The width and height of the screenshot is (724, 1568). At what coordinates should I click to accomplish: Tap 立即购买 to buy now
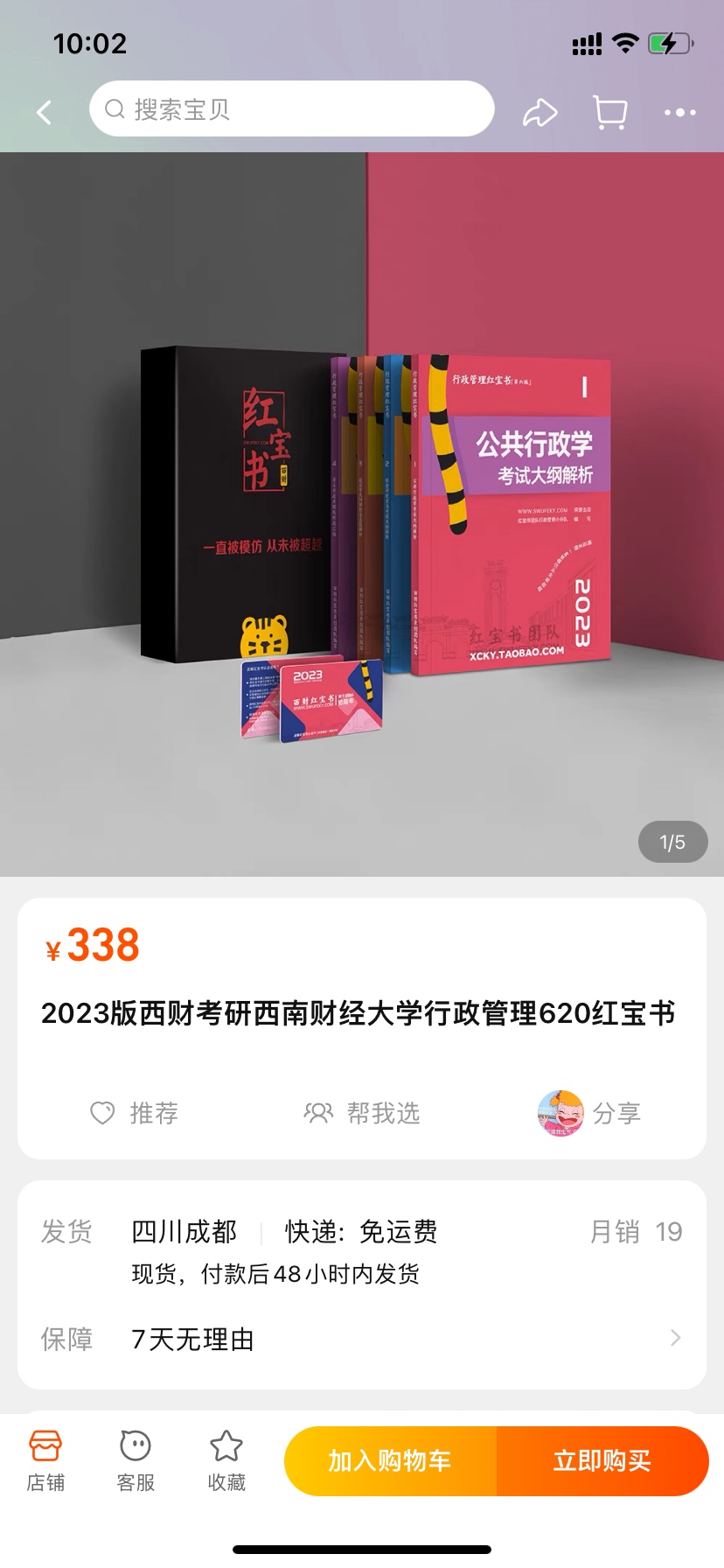tap(602, 1460)
